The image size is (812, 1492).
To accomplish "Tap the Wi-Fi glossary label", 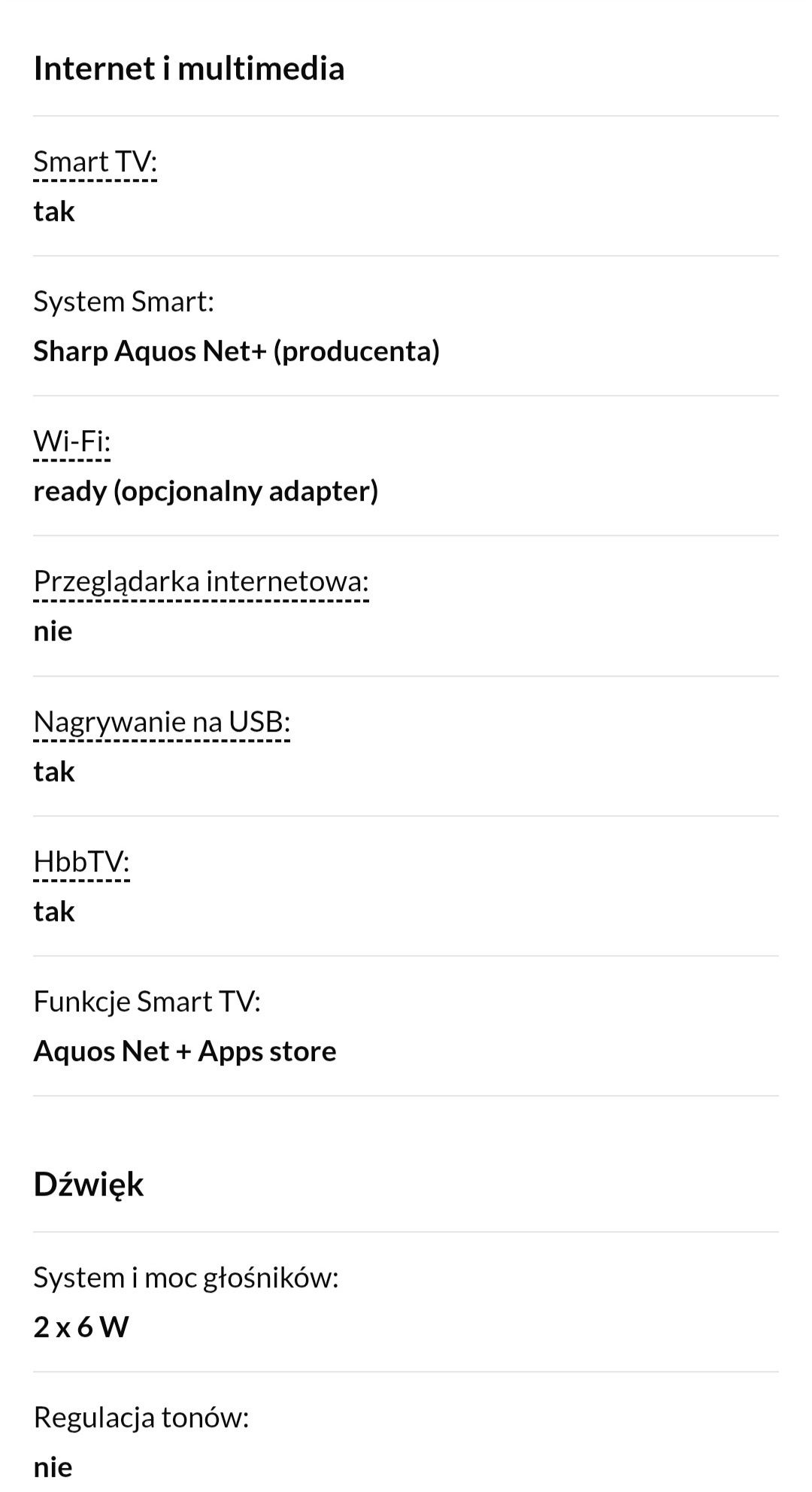I will click(x=71, y=441).
